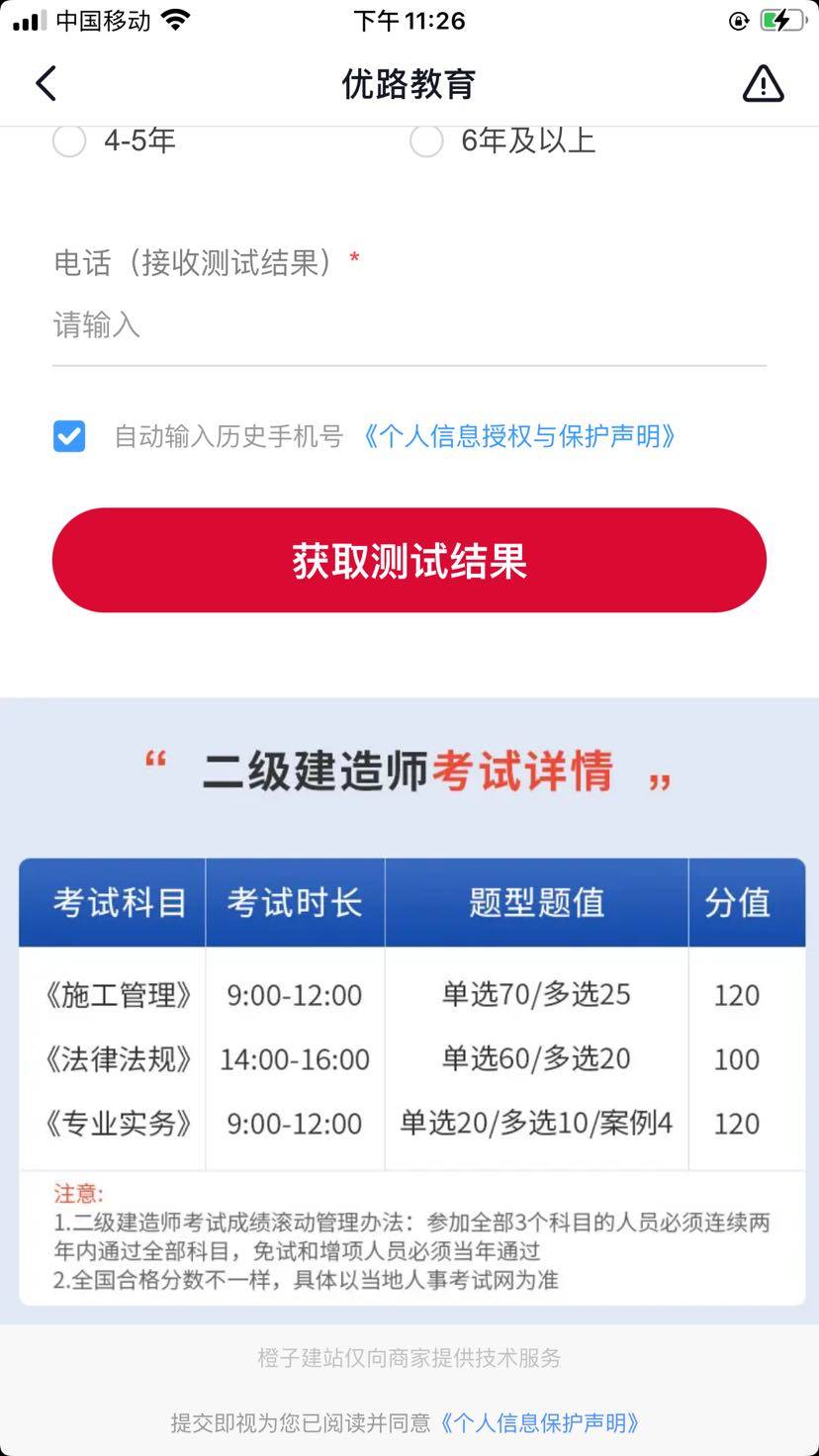Go back from the 优路教育 page
The image size is (819, 1456).
tap(46, 84)
